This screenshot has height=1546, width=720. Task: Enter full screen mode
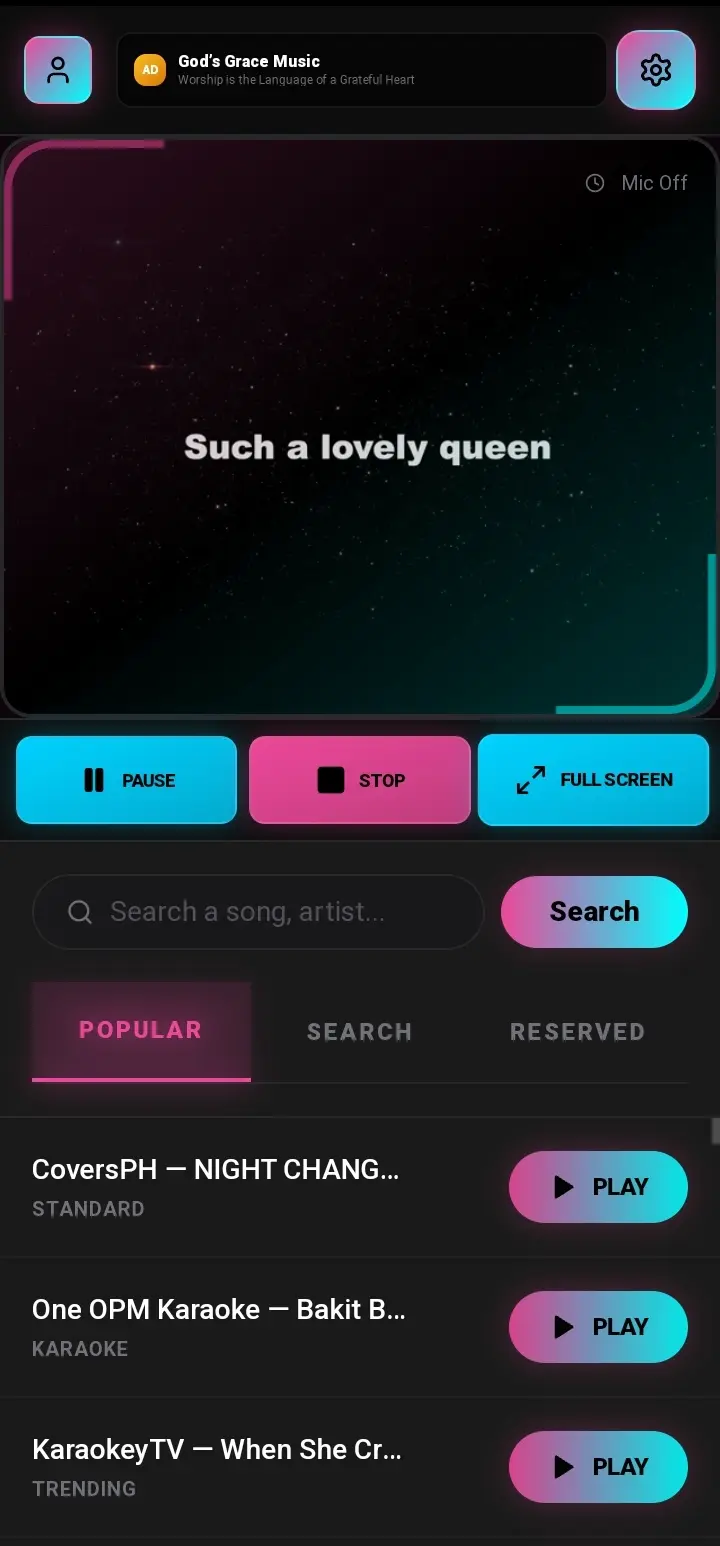[x=593, y=780]
